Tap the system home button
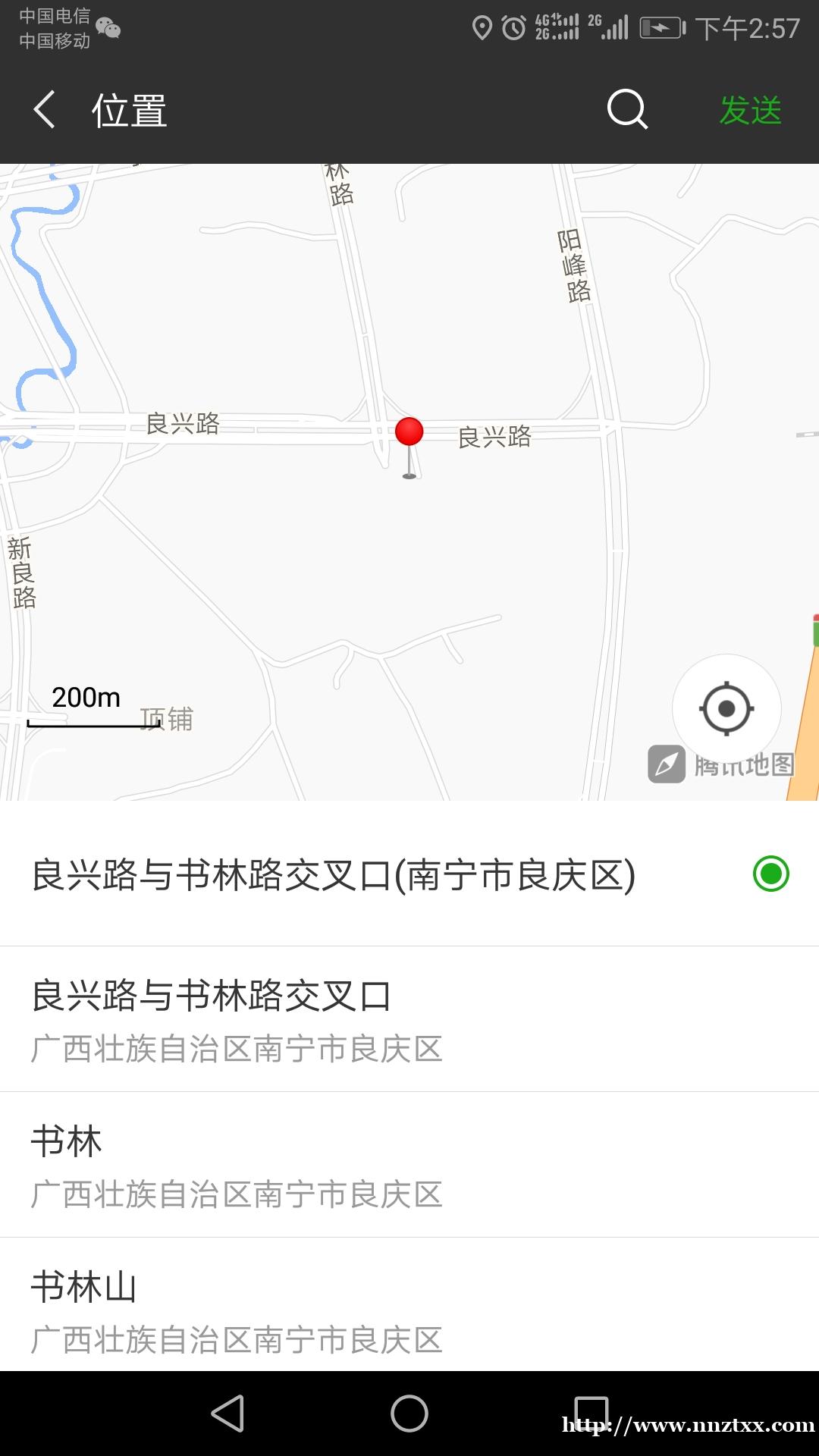The image size is (819, 1456). 409,1414
